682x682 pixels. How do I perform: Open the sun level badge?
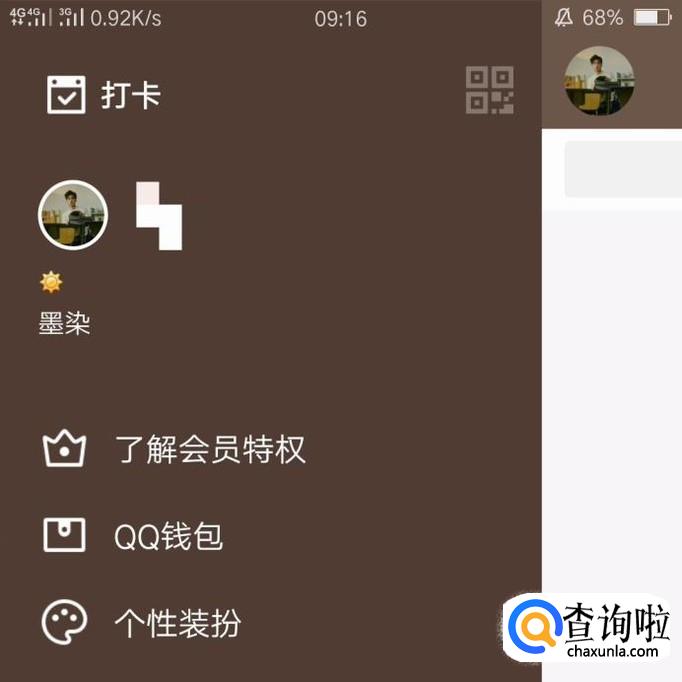click(x=51, y=283)
